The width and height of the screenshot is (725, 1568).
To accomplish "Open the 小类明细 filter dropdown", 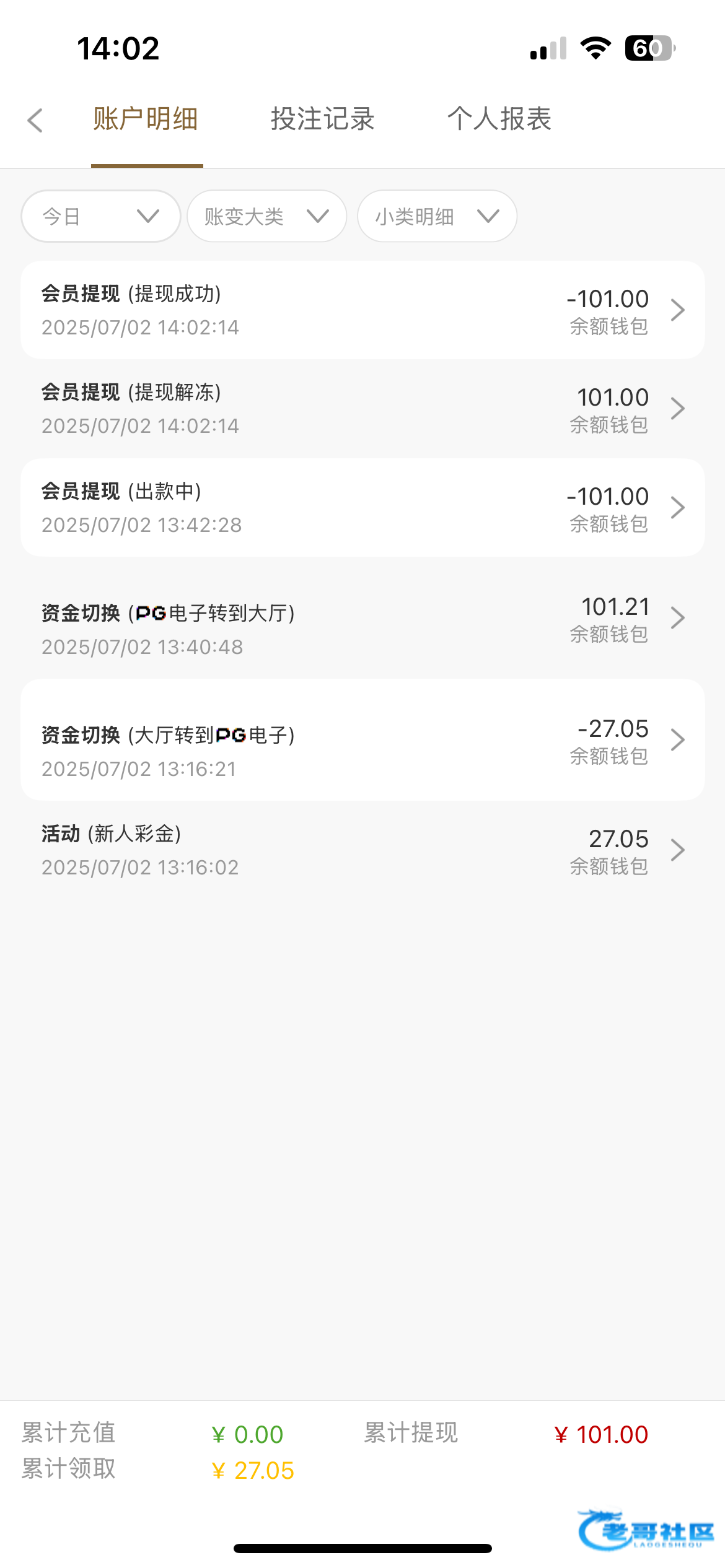I will point(437,216).
